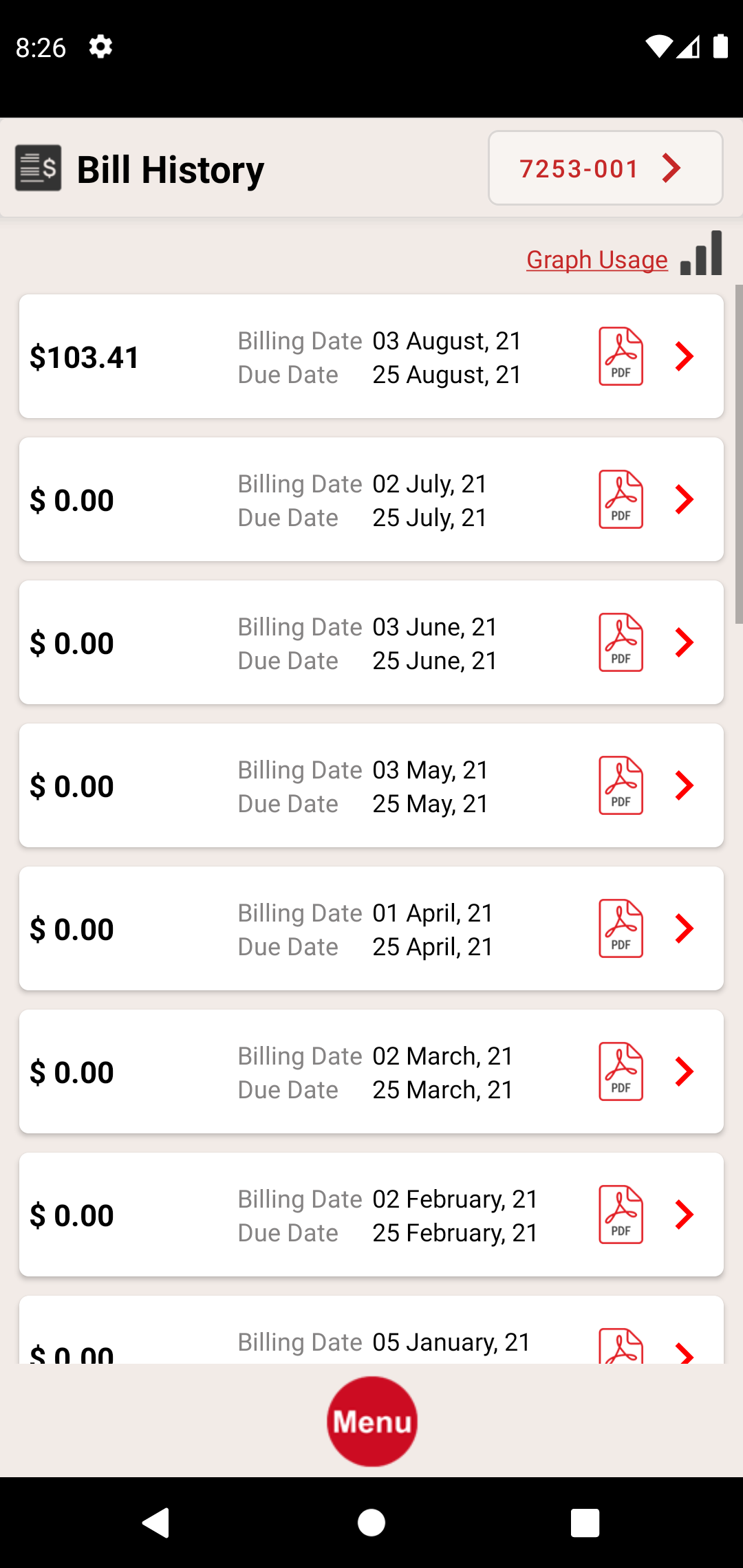Viewport: 743px width, 1568px height.
Task: Open PDF for 02 February bill
Action: click(x=621, y=1215)
